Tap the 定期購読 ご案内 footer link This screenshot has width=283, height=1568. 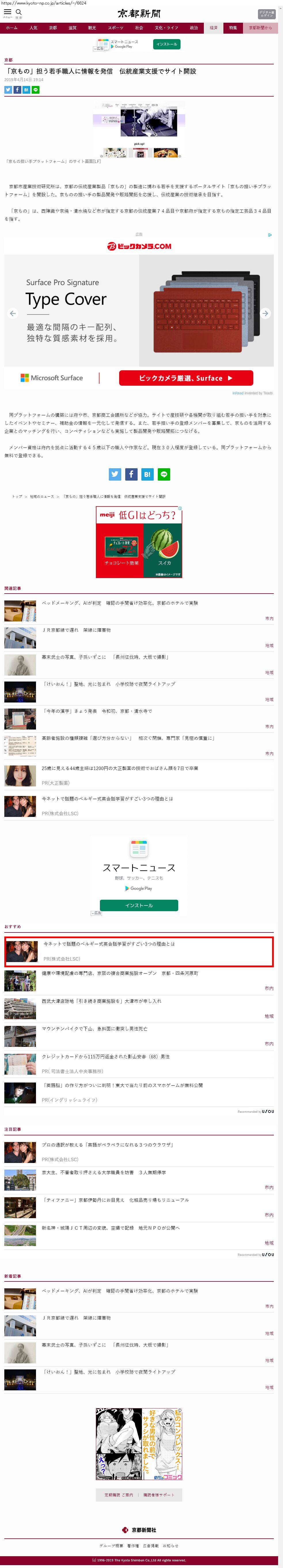coord(118,1495)
